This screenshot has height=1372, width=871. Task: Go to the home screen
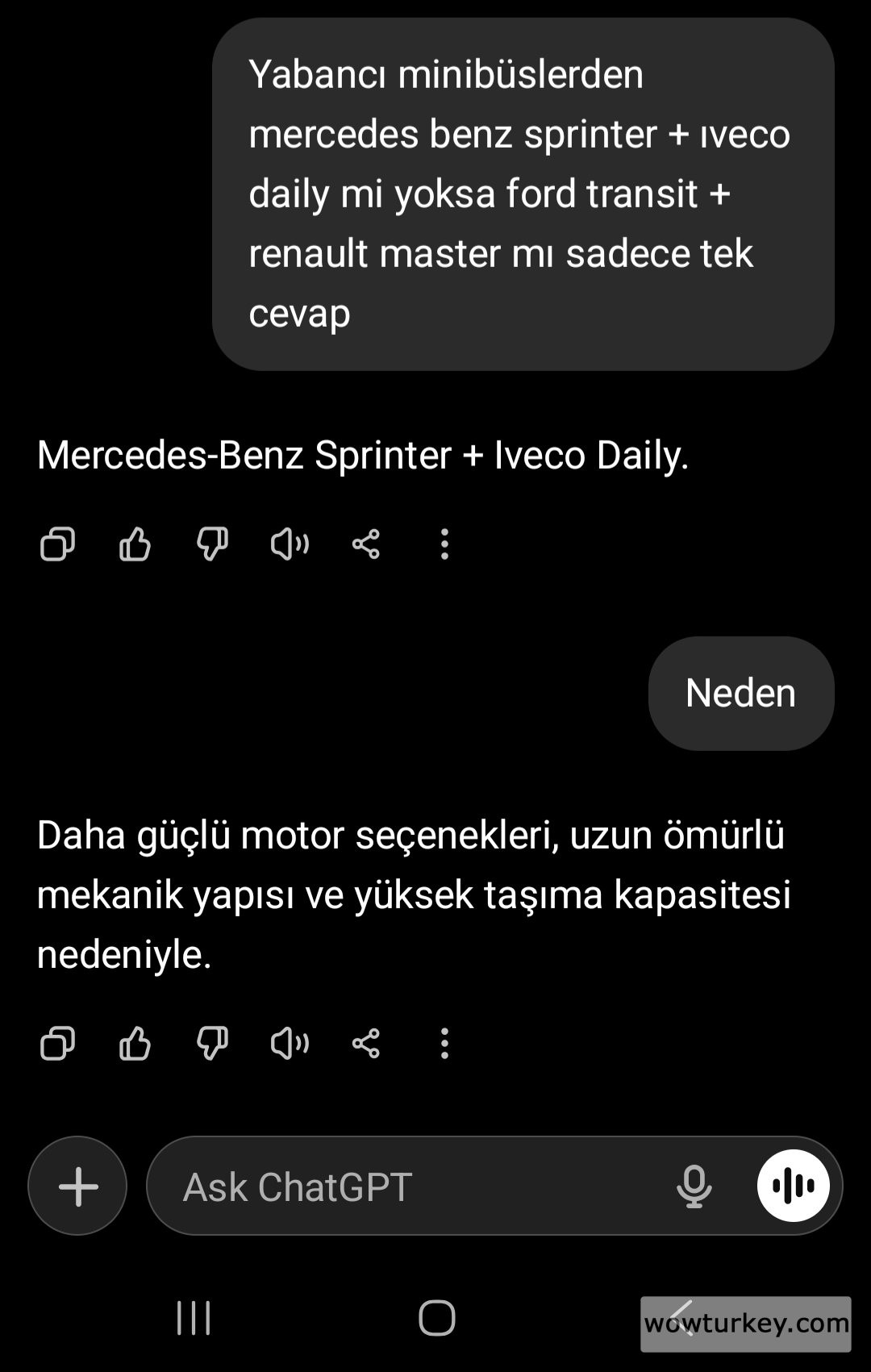436,1318
